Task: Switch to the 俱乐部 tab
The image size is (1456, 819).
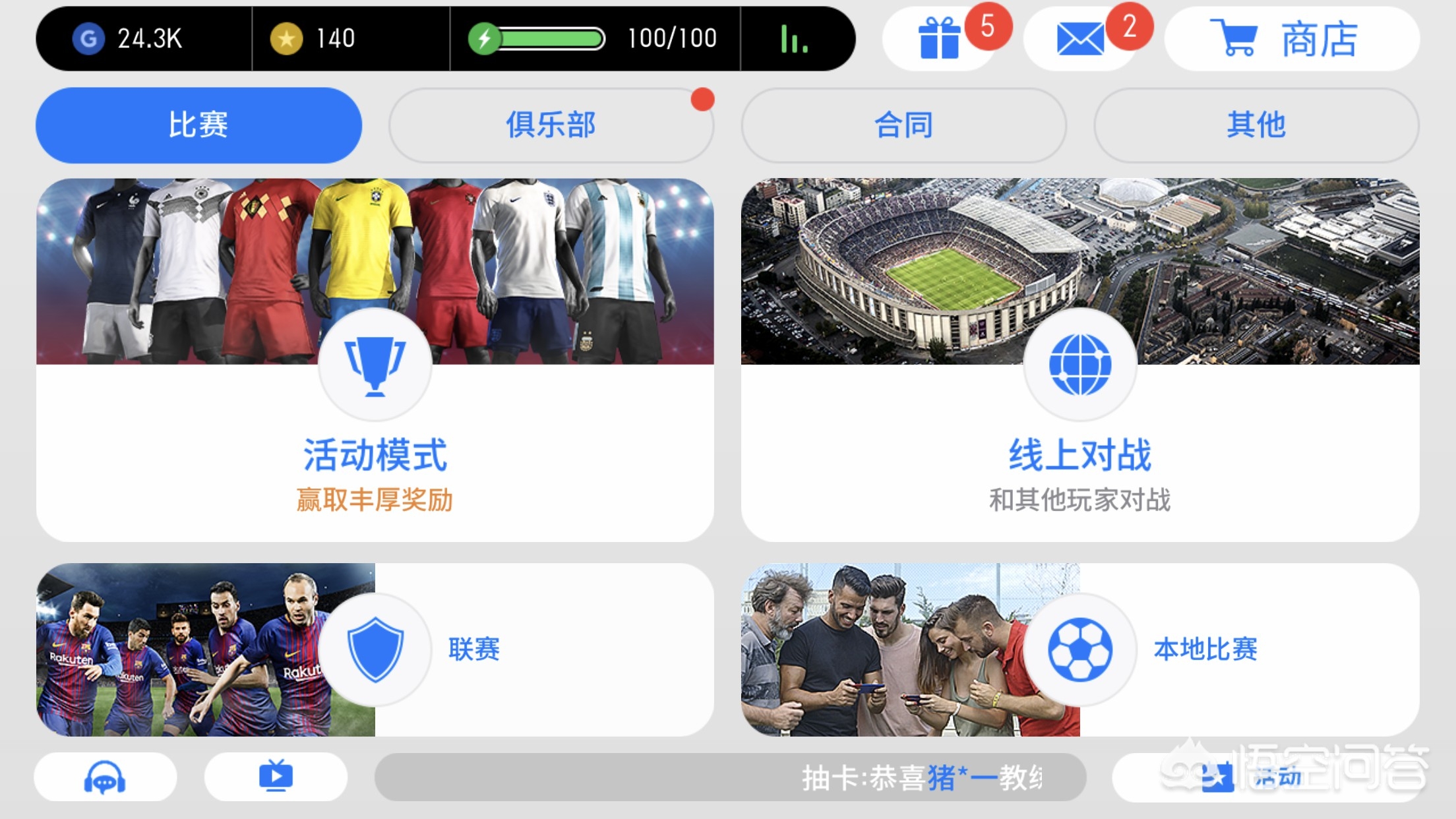Action: [x=551, y=125]
